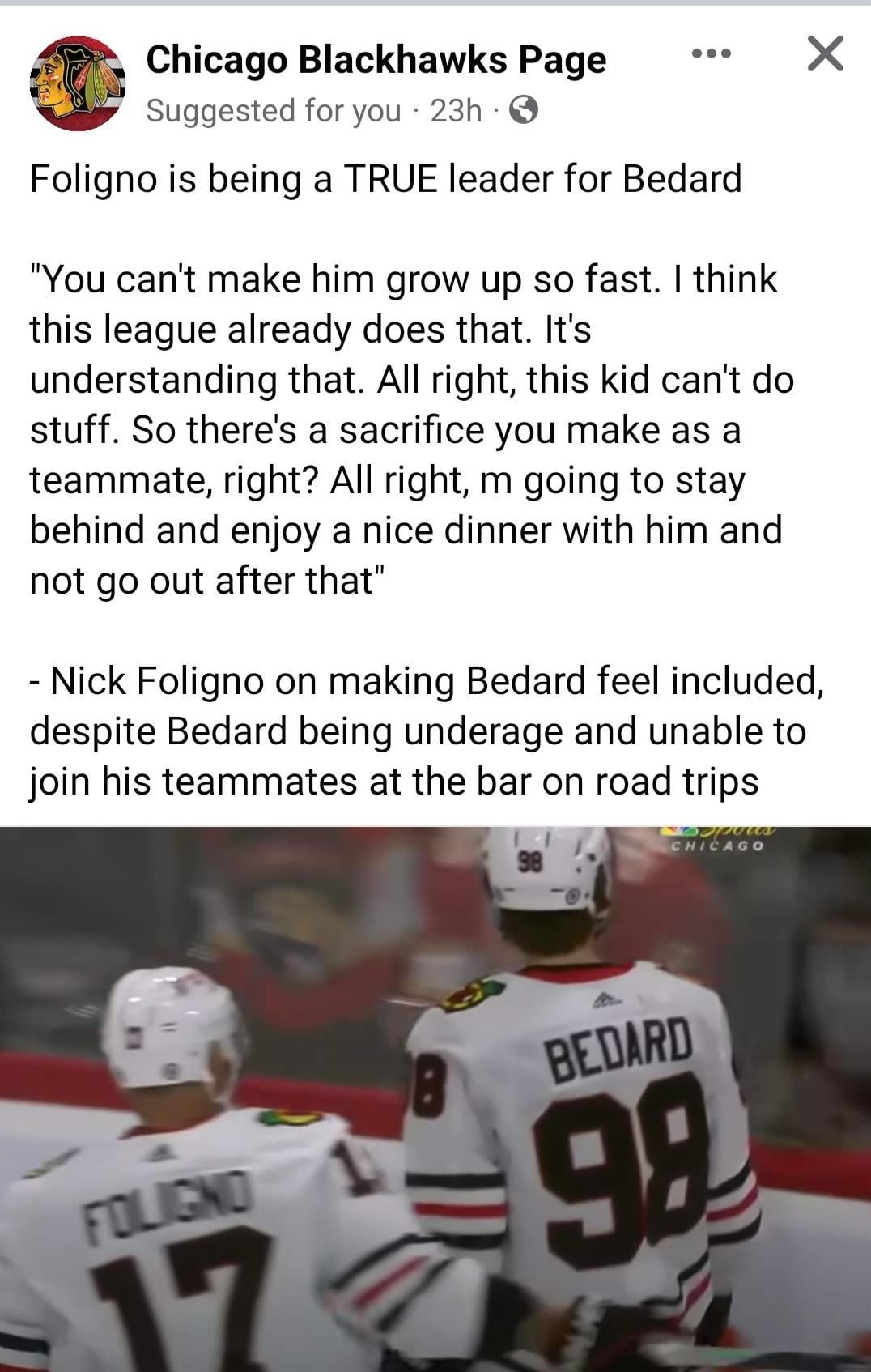This screenshot has height=1372, width=871.
Task: Dismiss this suggested post
Action: click(825, 54)
